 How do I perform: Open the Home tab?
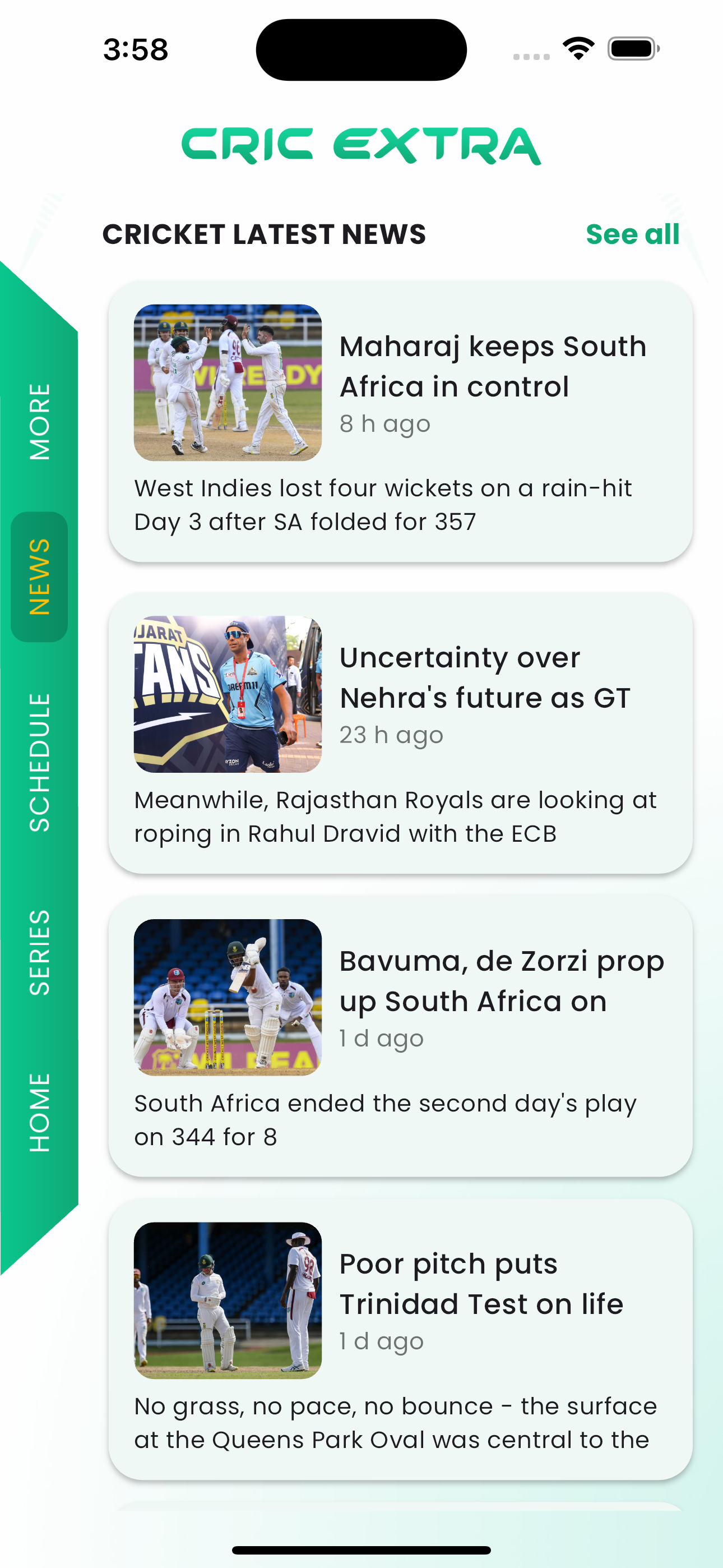40,1112
